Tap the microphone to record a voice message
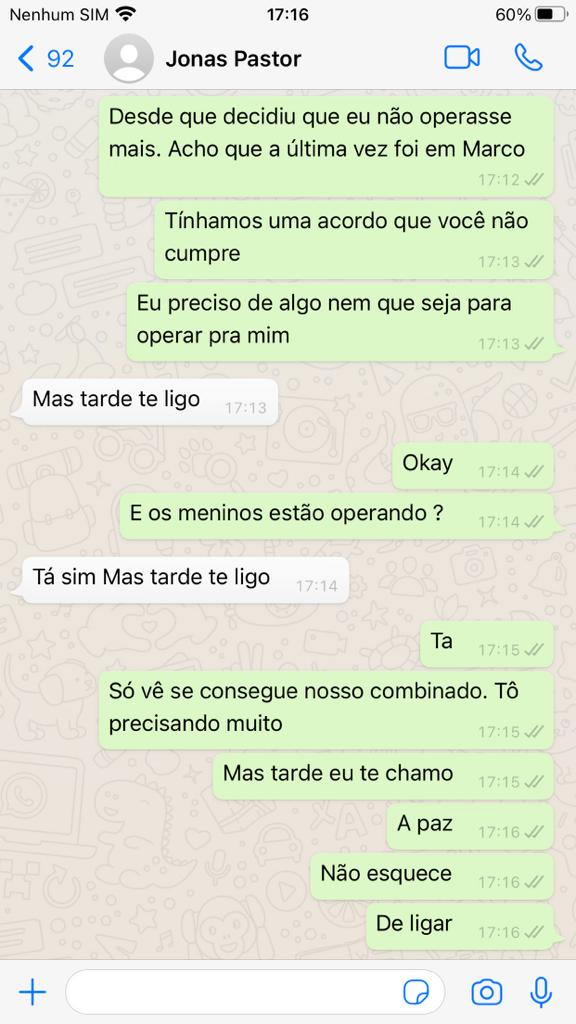The image size is (576, 1024). pyautogui.click(x=541, y=993)
